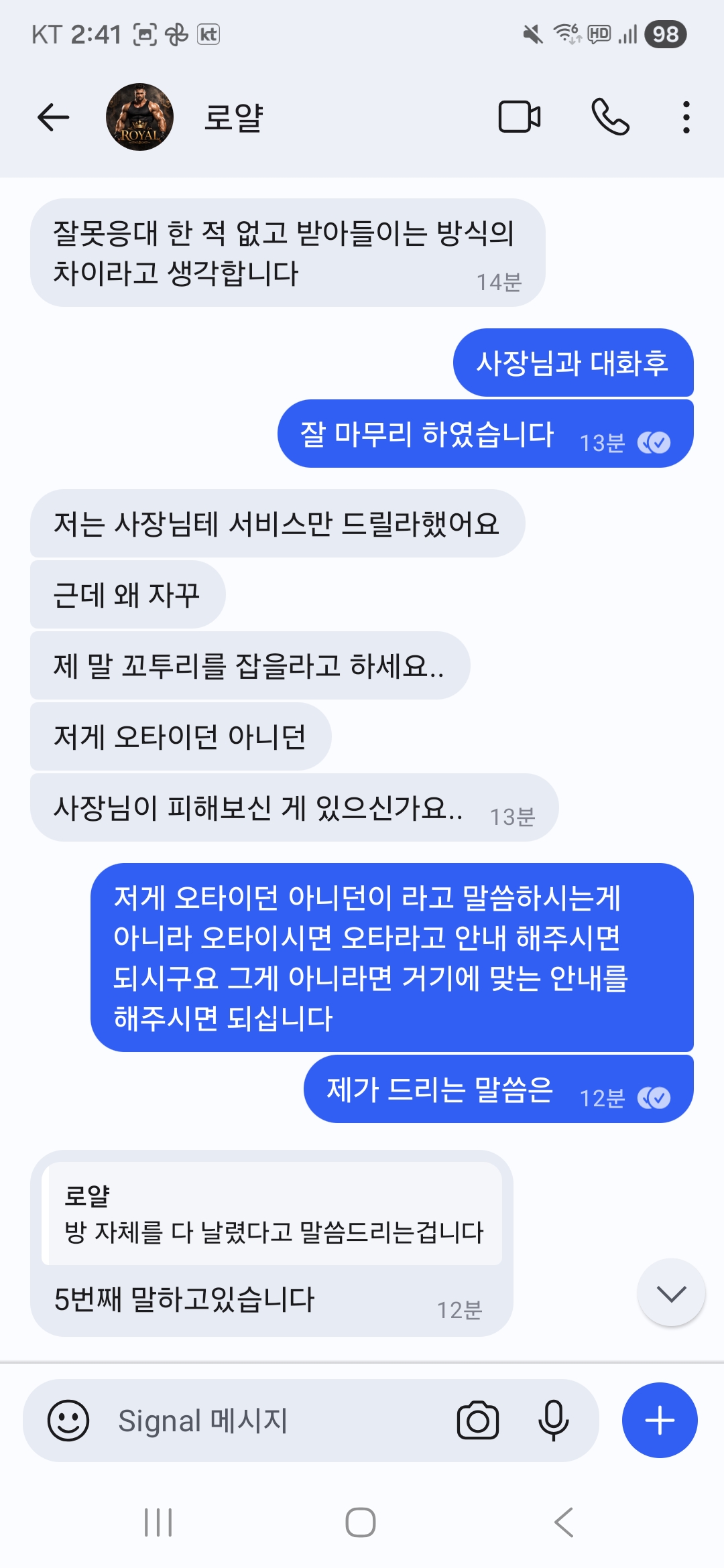Open the overflow menu
Image resolution: width=724 pixels, height=1568 pixels.
686,118
